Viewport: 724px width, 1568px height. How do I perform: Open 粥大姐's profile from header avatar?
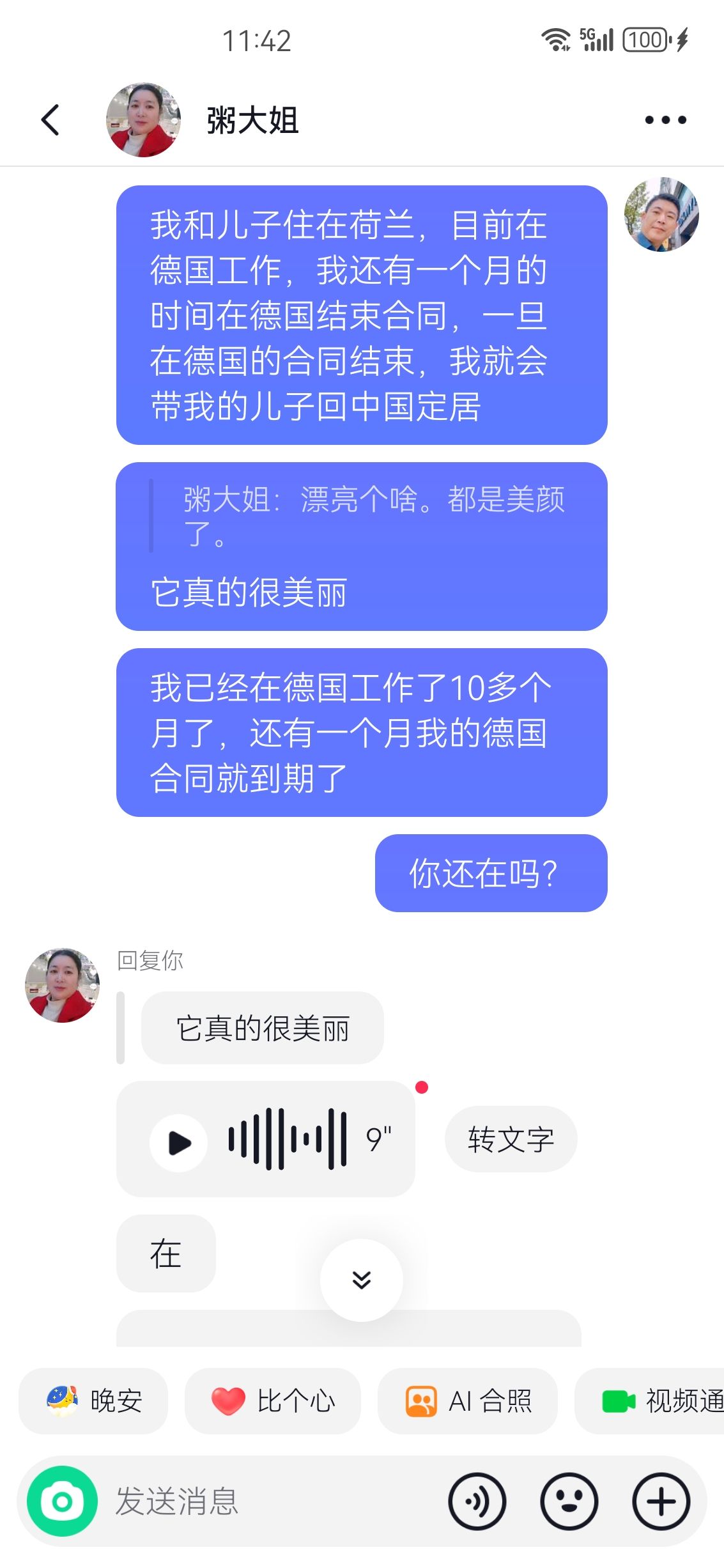(143, 120)
